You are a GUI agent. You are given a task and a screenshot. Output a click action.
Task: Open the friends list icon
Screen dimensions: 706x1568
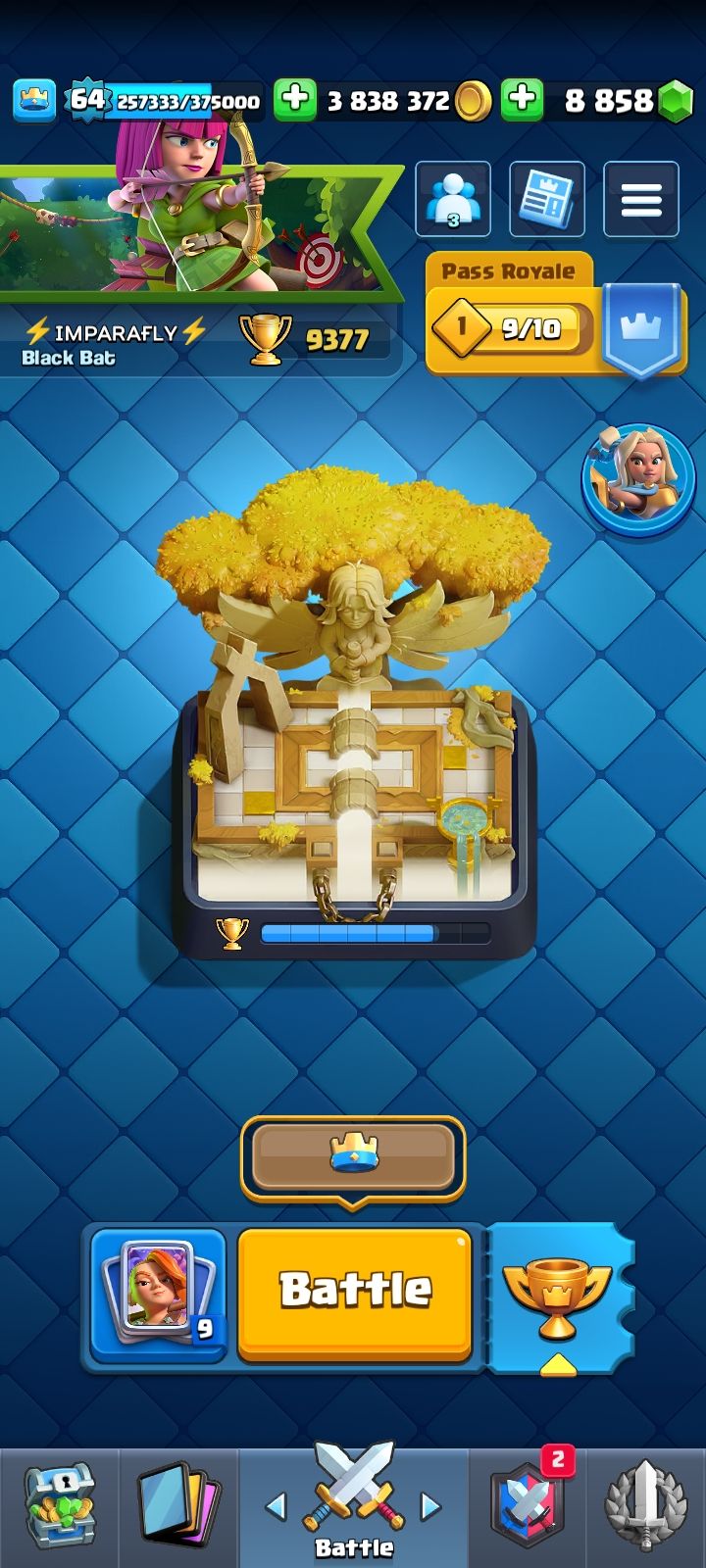point(453,199)
